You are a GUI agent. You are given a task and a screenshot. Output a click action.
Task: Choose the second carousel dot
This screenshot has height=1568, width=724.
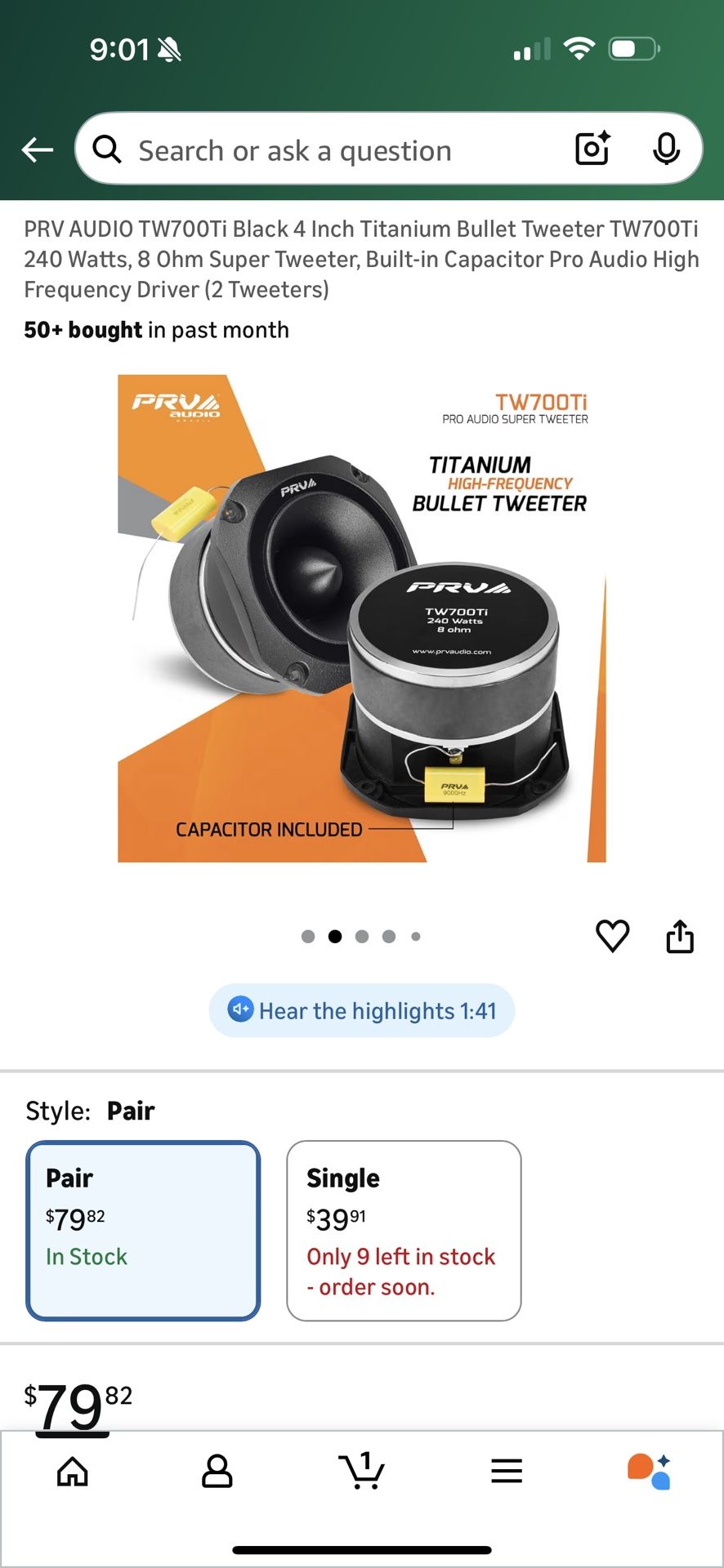[335, 937]
